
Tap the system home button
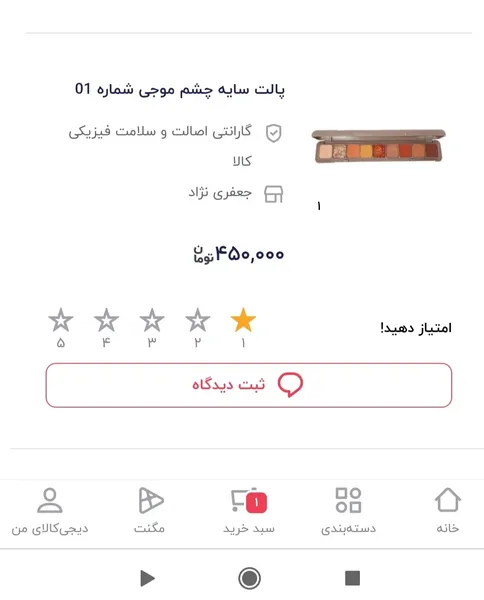click(249, 578)
